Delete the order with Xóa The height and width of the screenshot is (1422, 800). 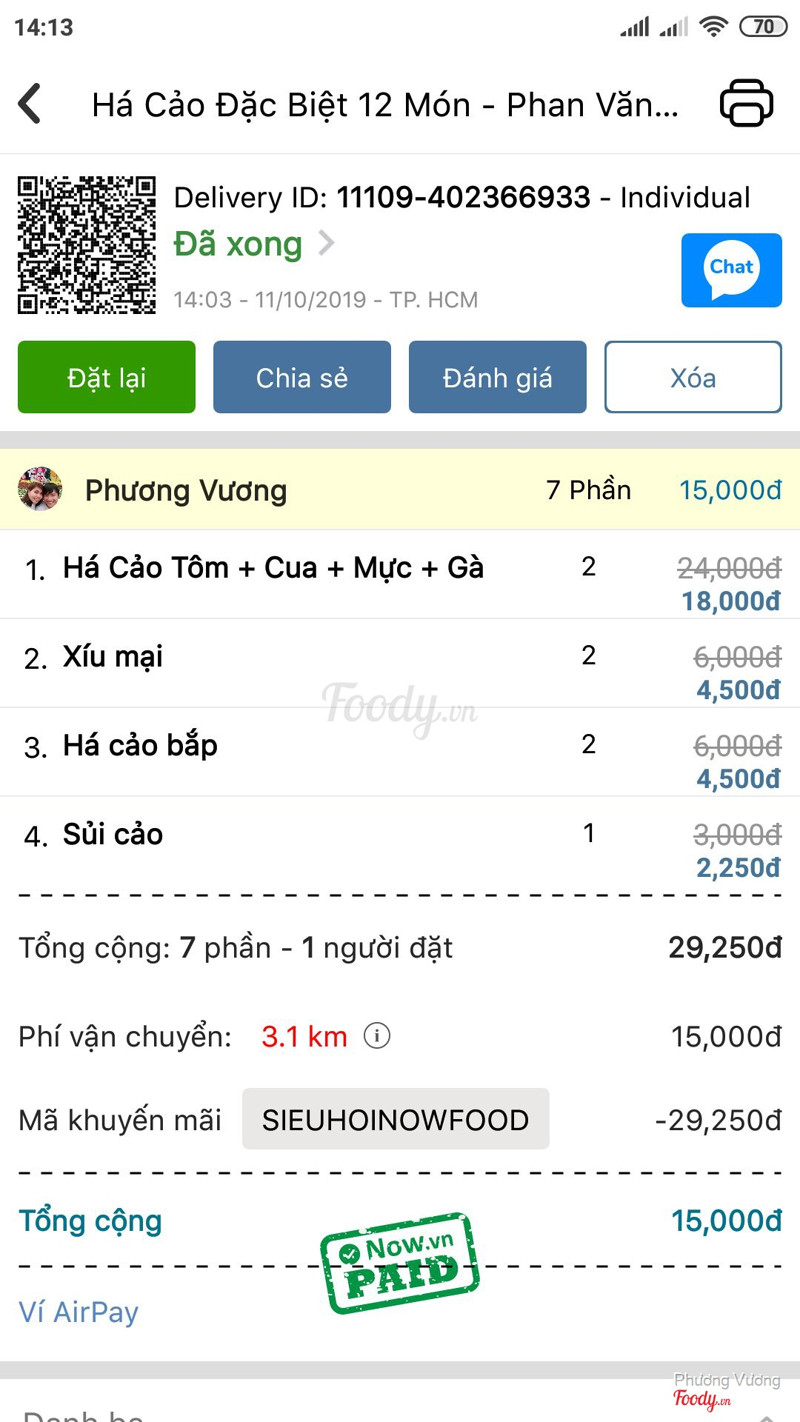(x=692, y=377)
